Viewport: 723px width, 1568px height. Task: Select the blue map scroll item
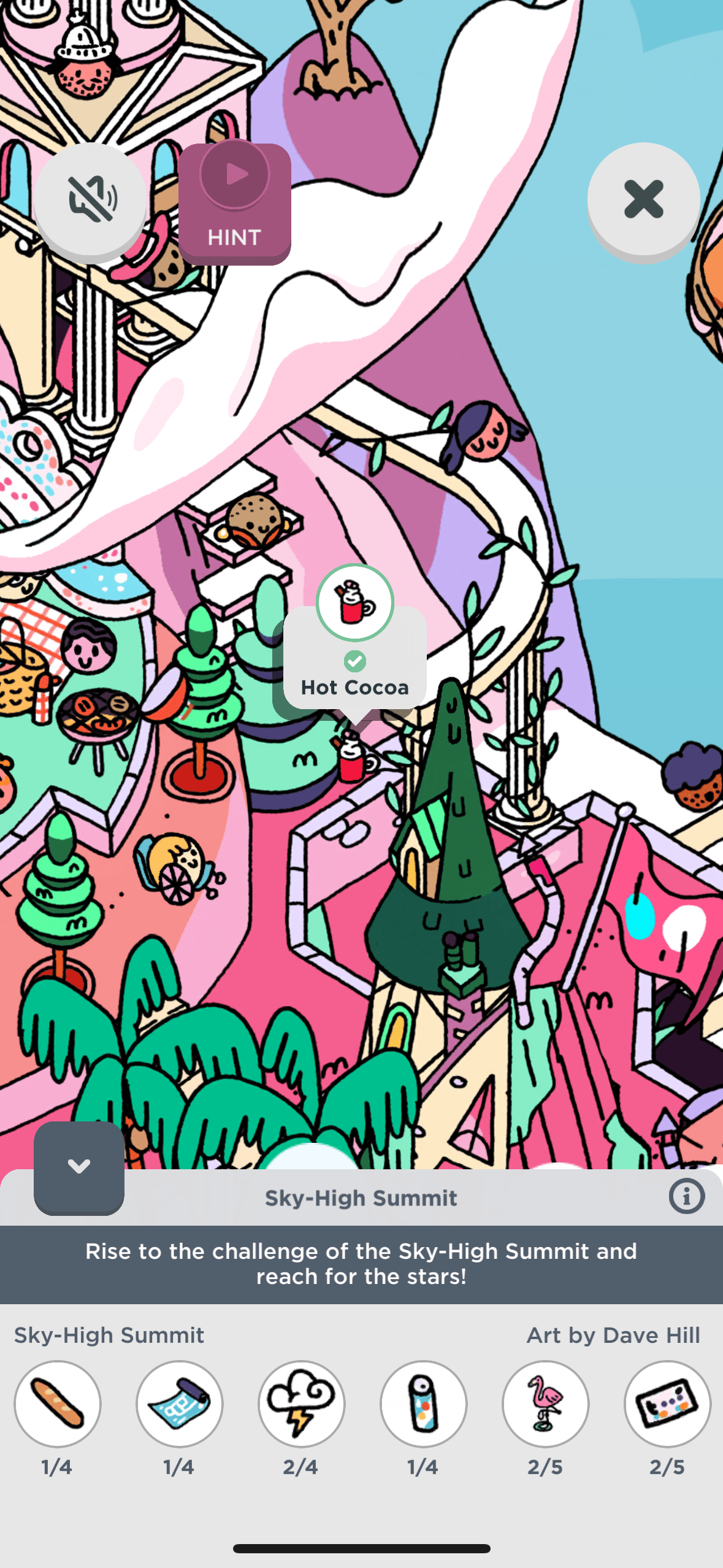180,1404
